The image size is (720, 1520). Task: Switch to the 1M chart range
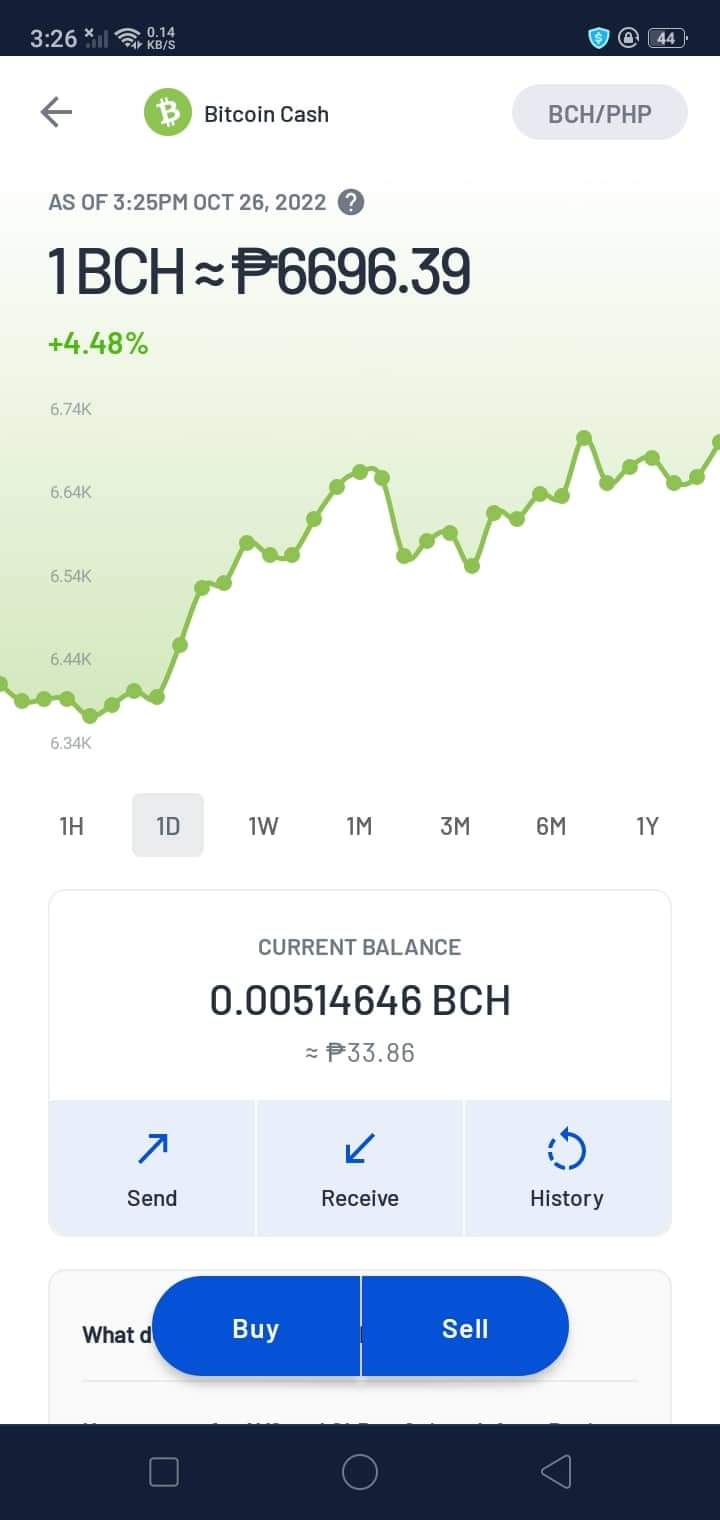tap(359, 826)
